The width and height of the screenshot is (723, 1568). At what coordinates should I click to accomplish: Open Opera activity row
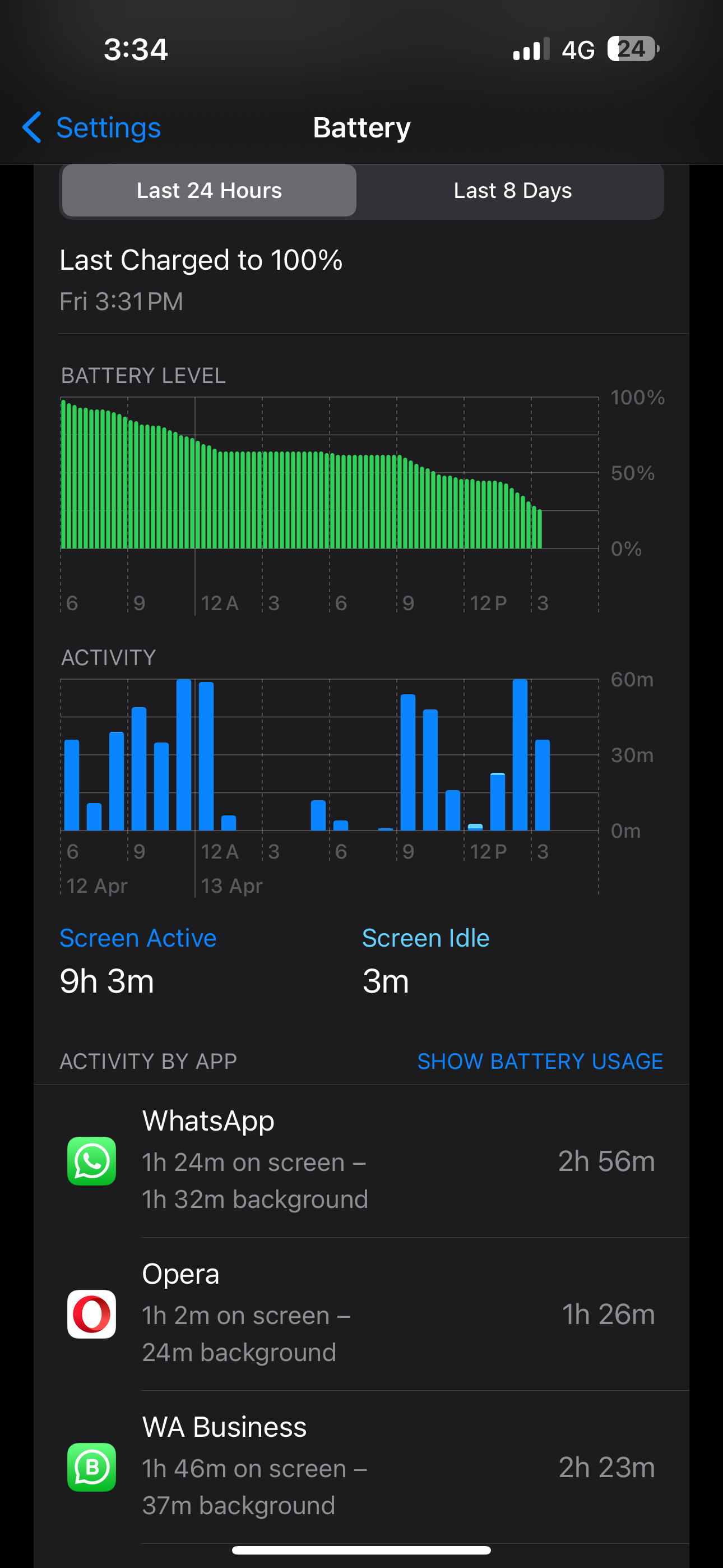pos(361,1313)
